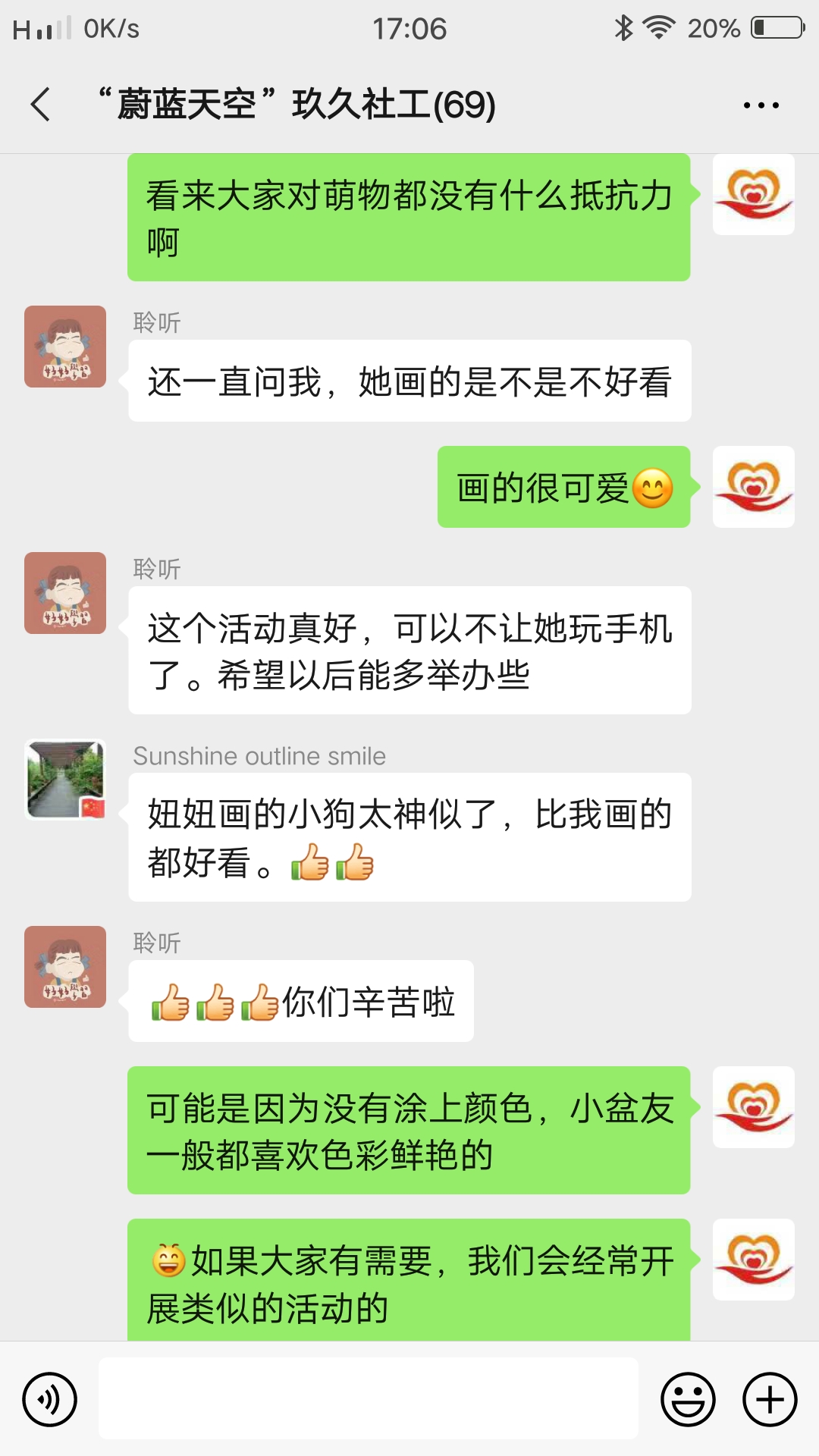Open 聆听's avatar beside 你们辛苦啦
The image size is (819, 1456).
click(65, 967)
